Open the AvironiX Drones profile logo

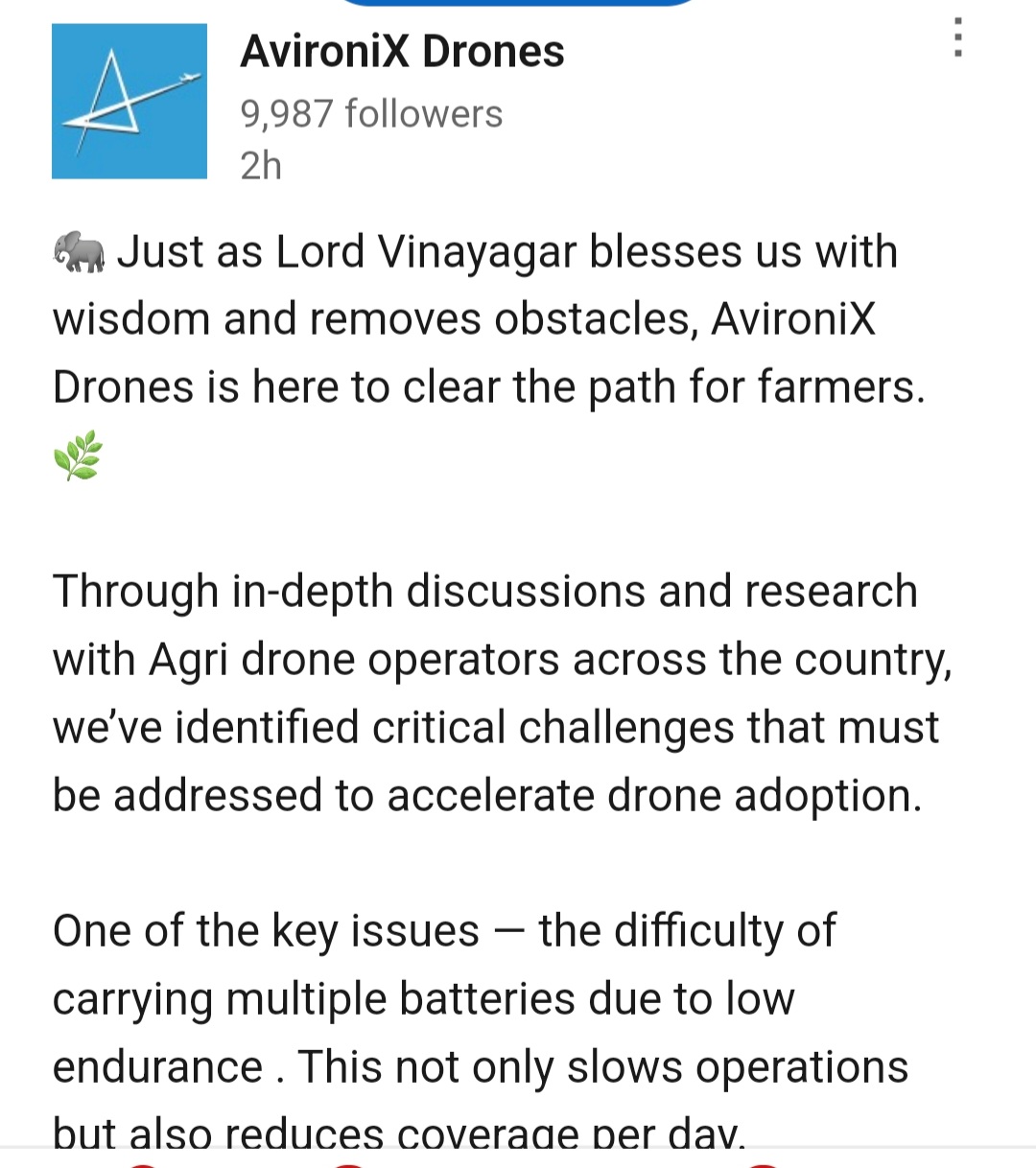[x=129, y=102]
